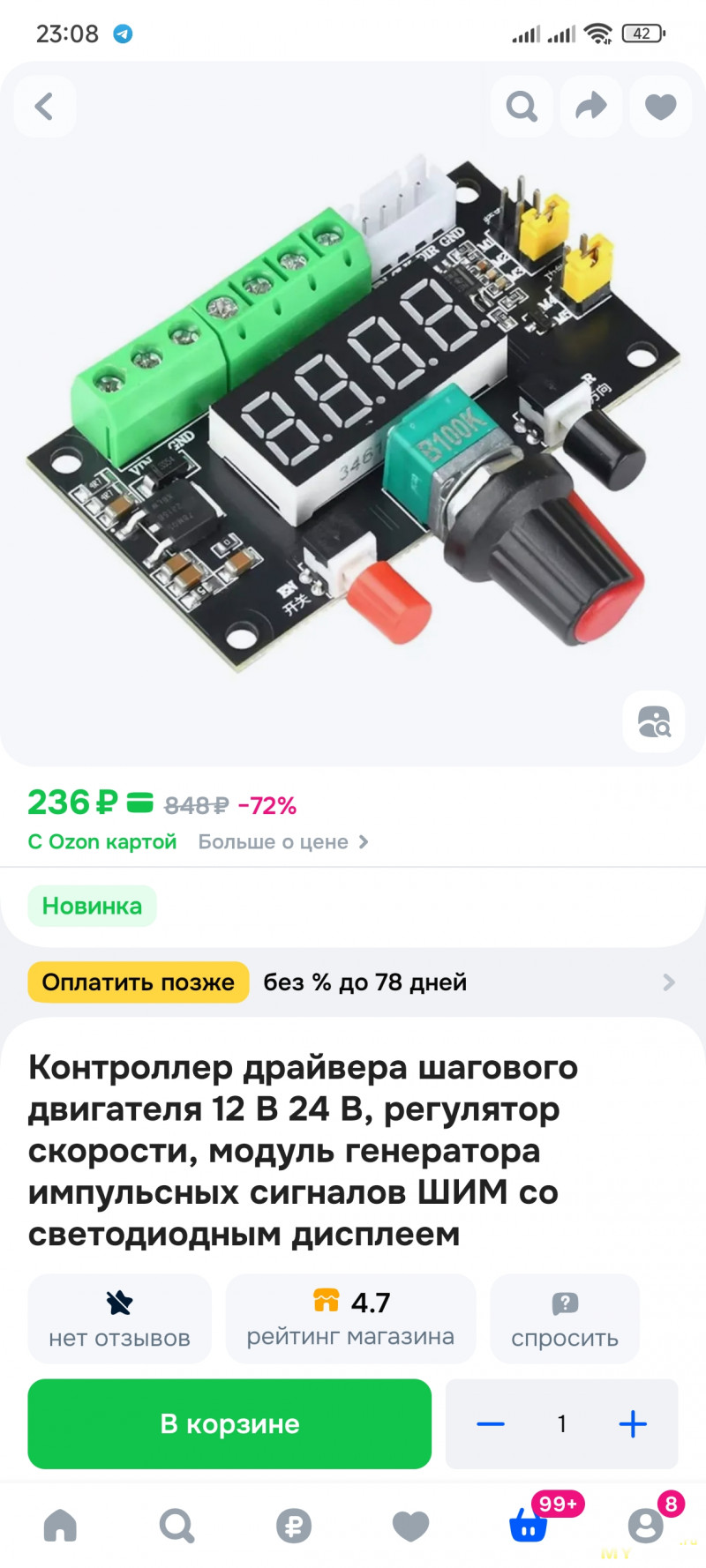Viewport: 706px width, 1568px height.
Task: Increase quantity with the plus button
Action: pyautogui.click(x=633, y=1424)
